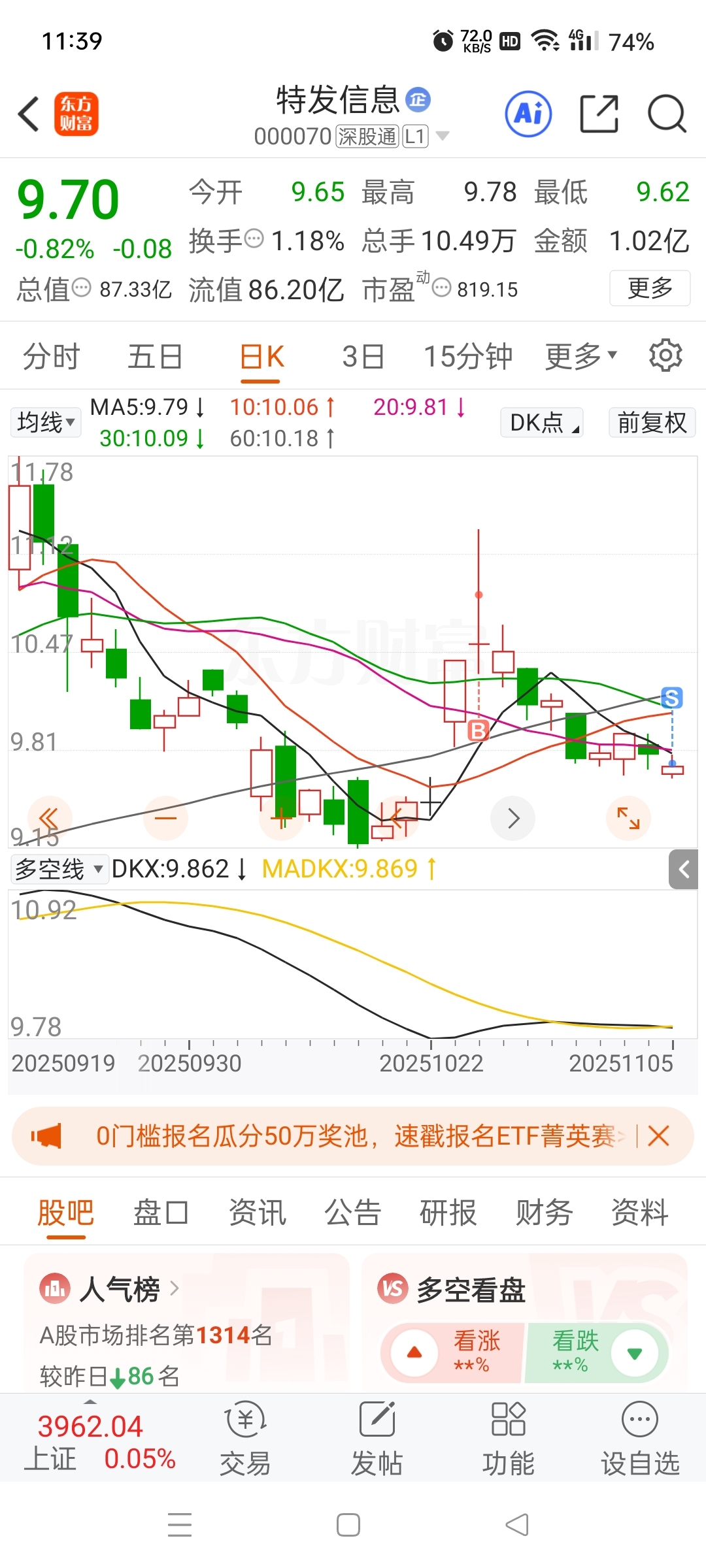The width and height of the screenshot is (706, 1568).
Task: Tap the DK点 button
Action: point(542,423)
